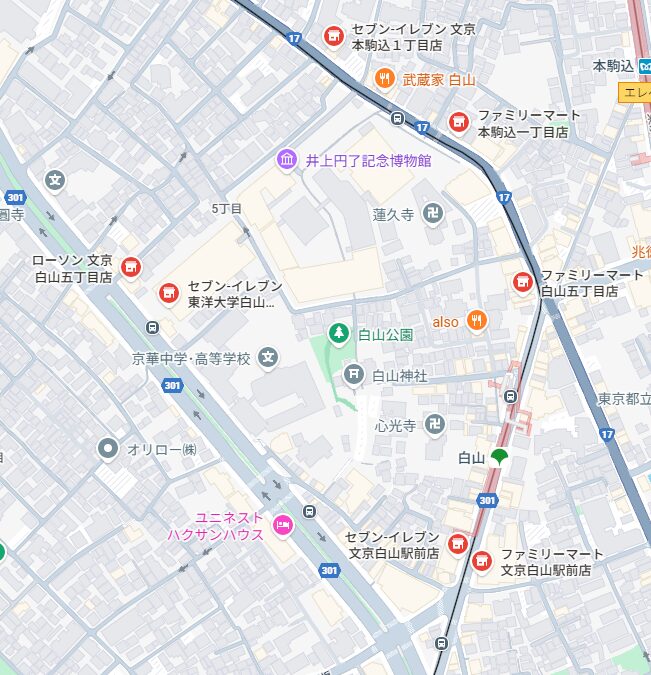
Task: Select the 京華中学・高等学校 school marker
Action: tap(268, 357)
